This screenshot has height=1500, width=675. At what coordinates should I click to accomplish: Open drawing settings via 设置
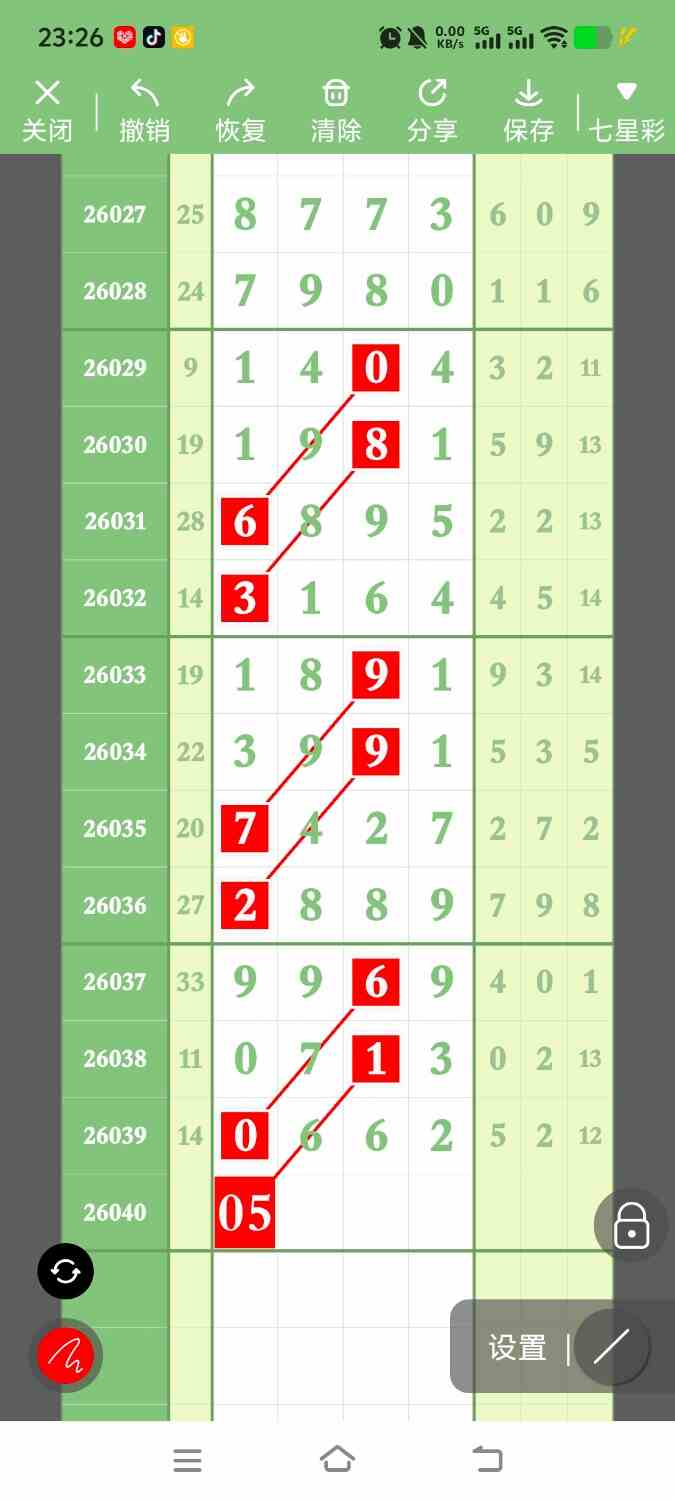pos(517,1348)
